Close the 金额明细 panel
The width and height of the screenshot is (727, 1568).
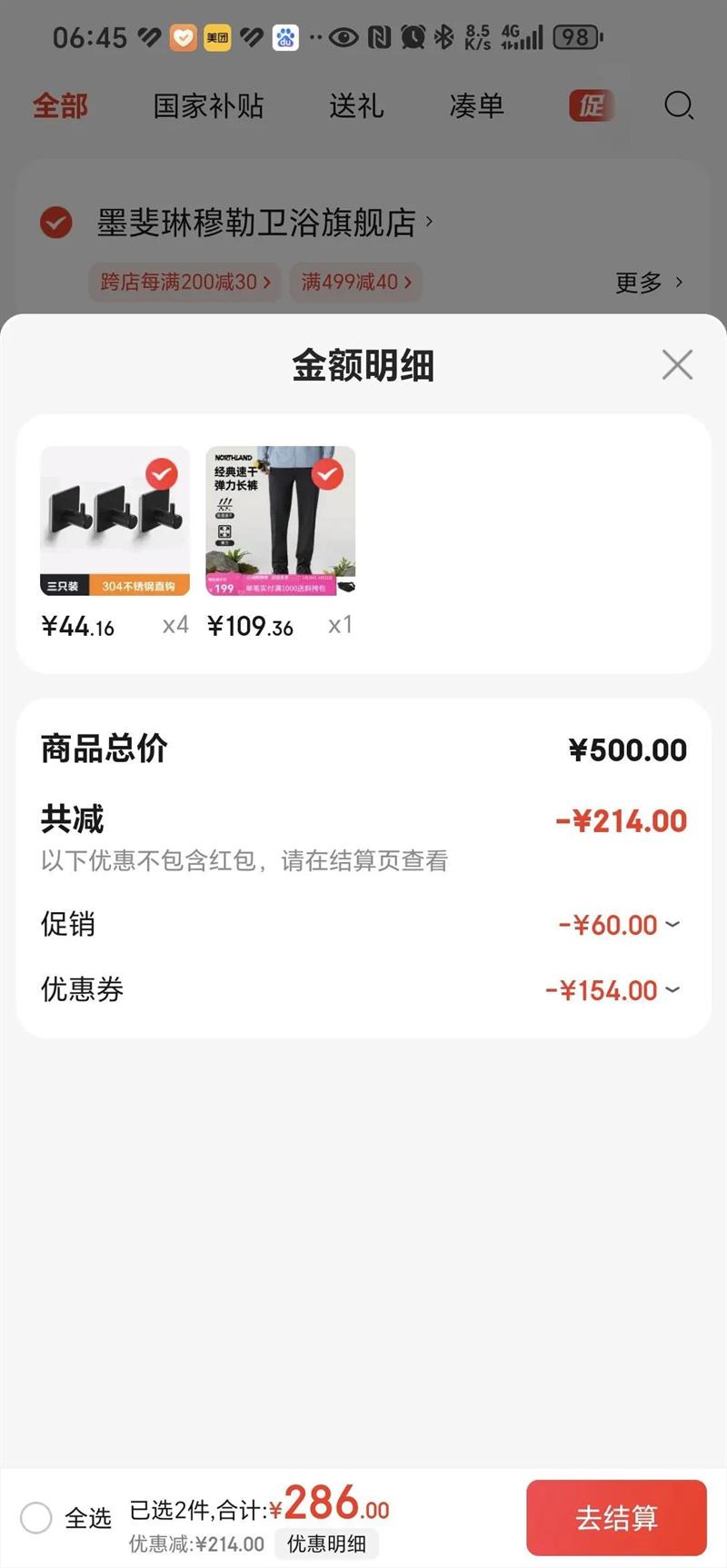pos(677,365)
